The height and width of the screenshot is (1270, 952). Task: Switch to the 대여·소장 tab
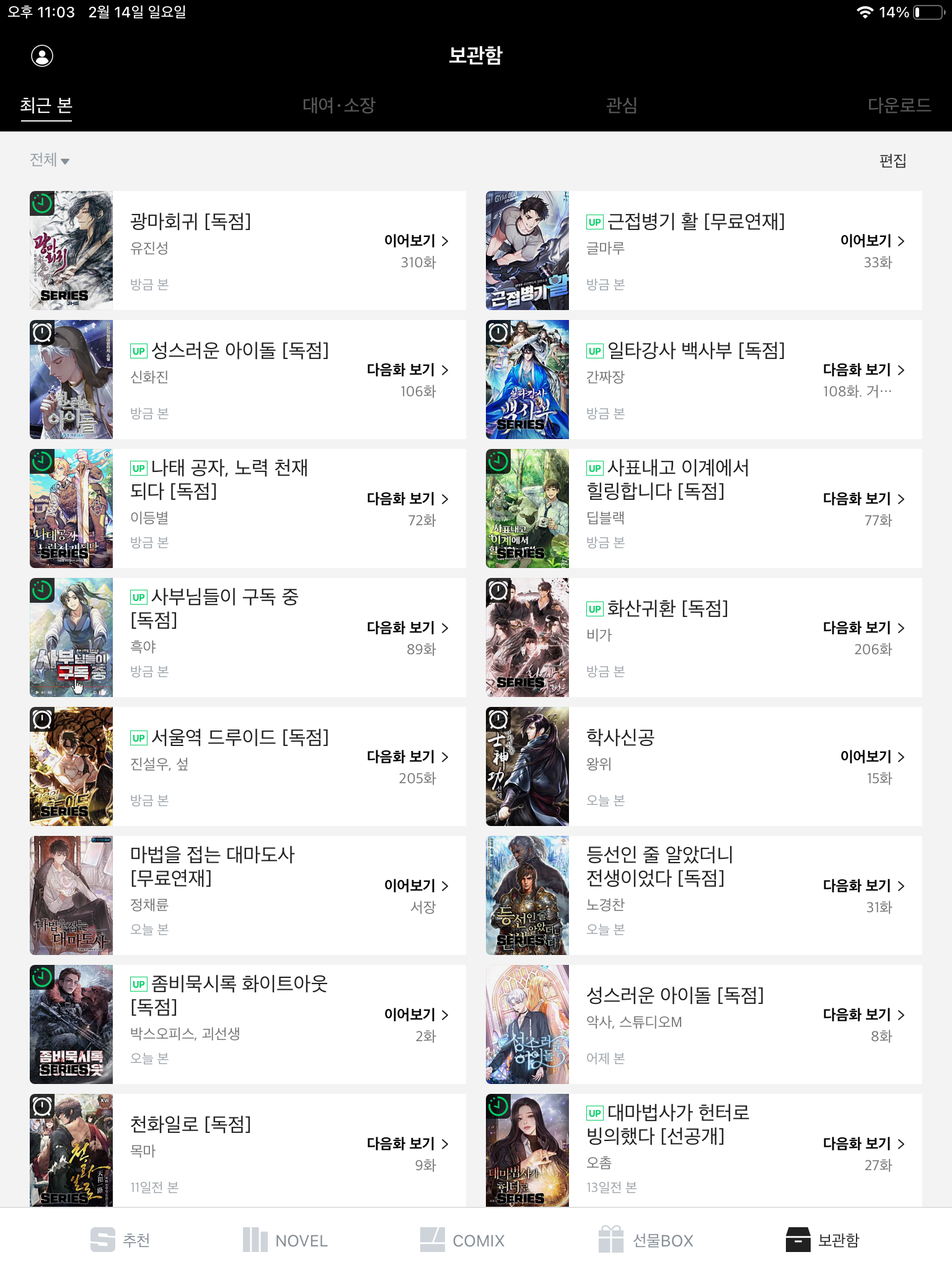[338, 105]
